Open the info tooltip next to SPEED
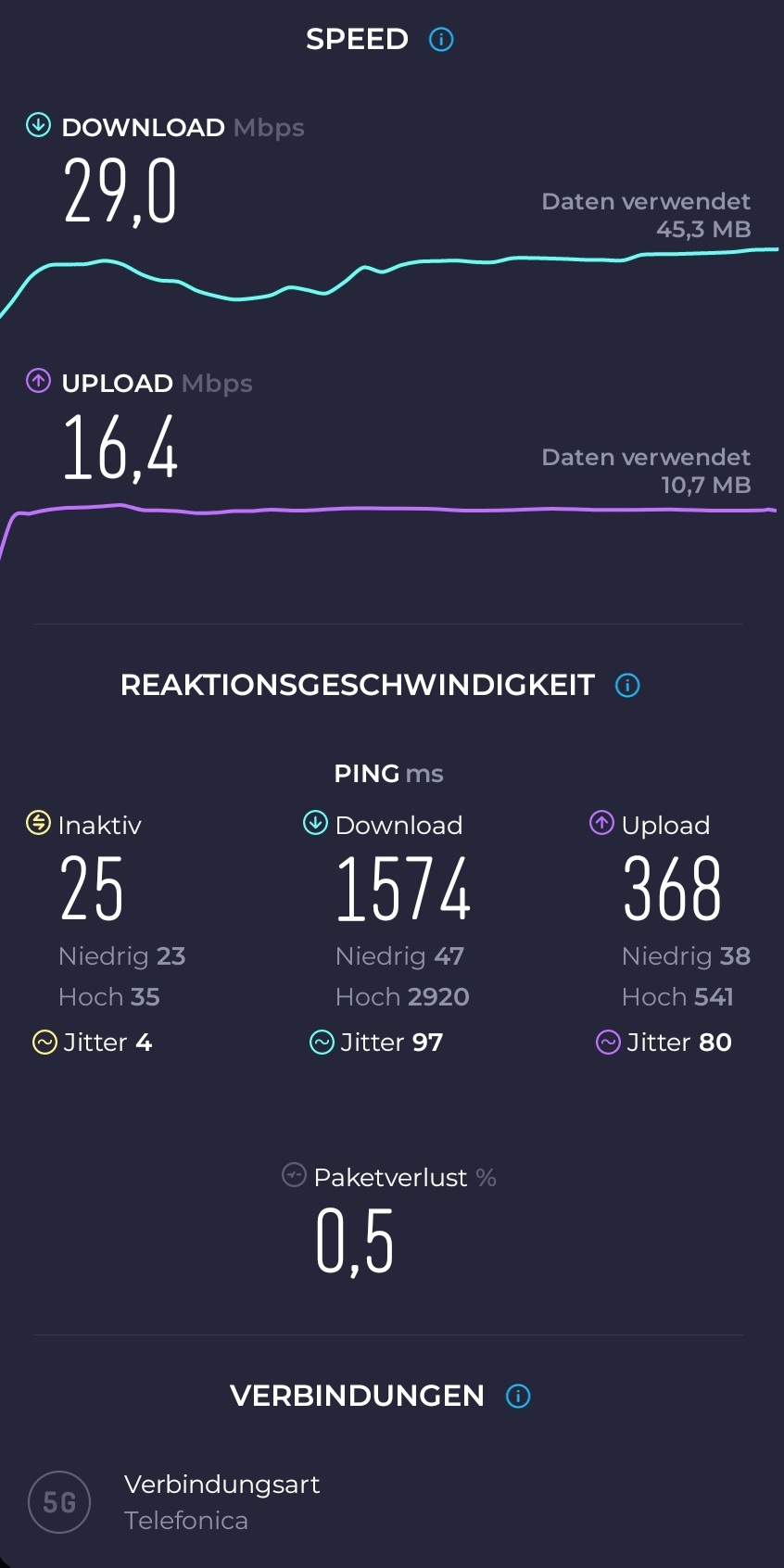The height and width of the screenshot is (1568, 784). (x=442, y=39)
